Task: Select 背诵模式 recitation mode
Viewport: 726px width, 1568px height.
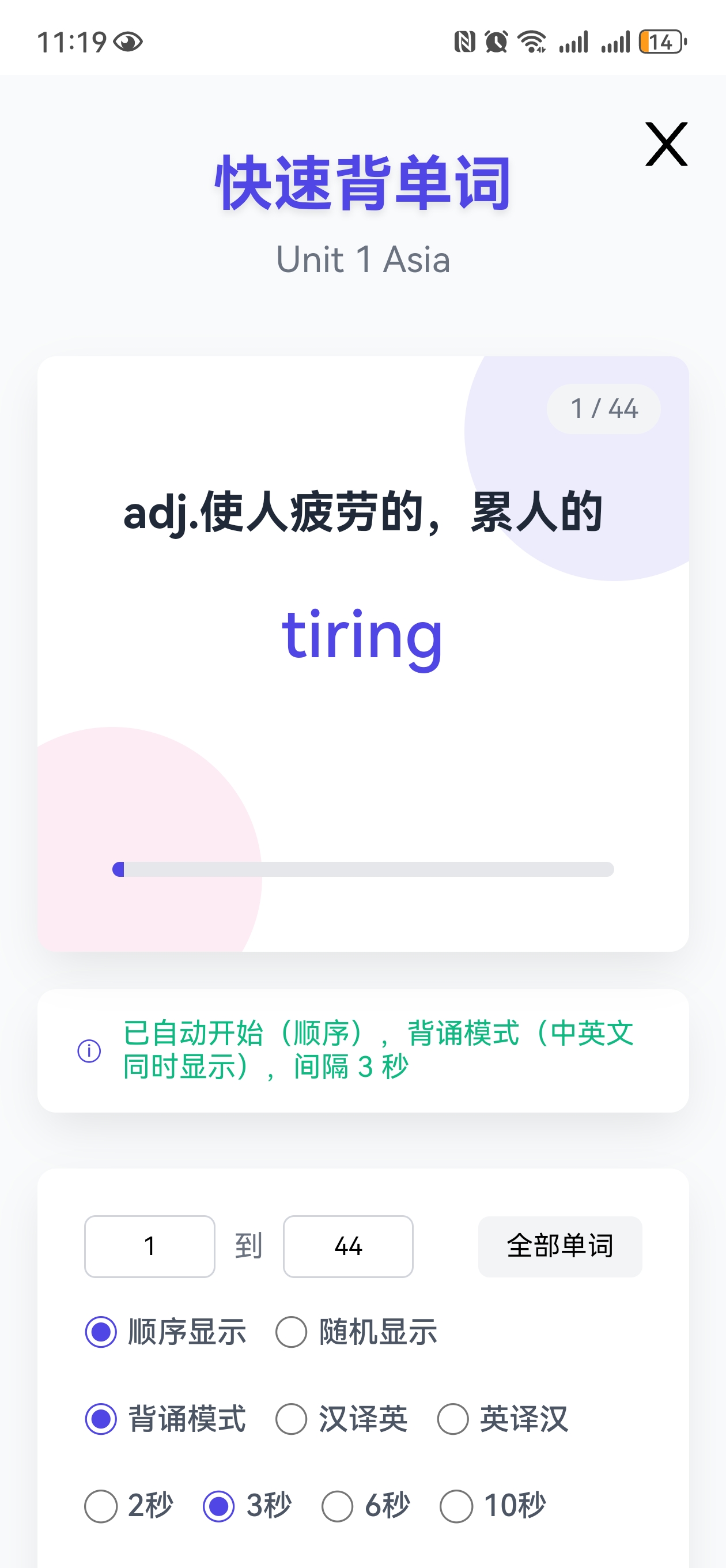Action: pyautogui.click(x=101, y=1419)
